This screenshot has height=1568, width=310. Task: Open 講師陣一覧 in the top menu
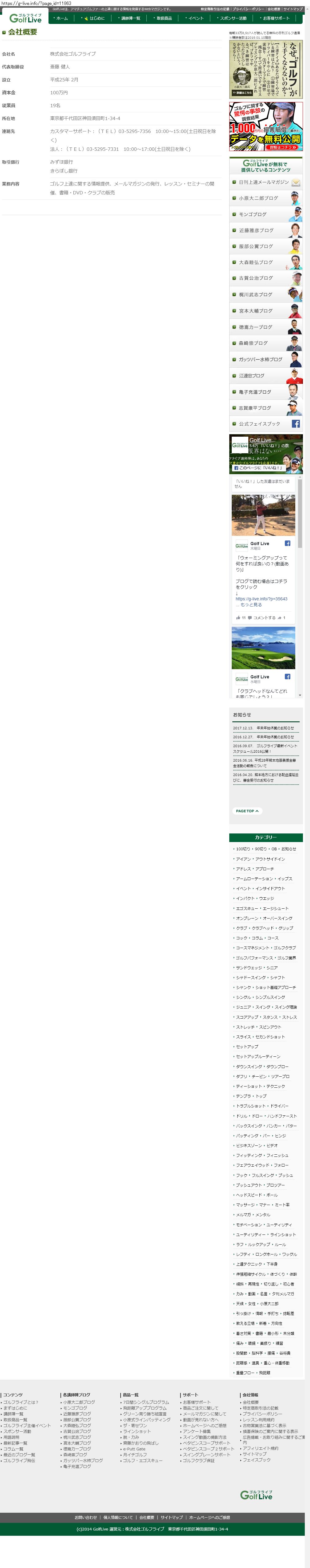point(130,18)
